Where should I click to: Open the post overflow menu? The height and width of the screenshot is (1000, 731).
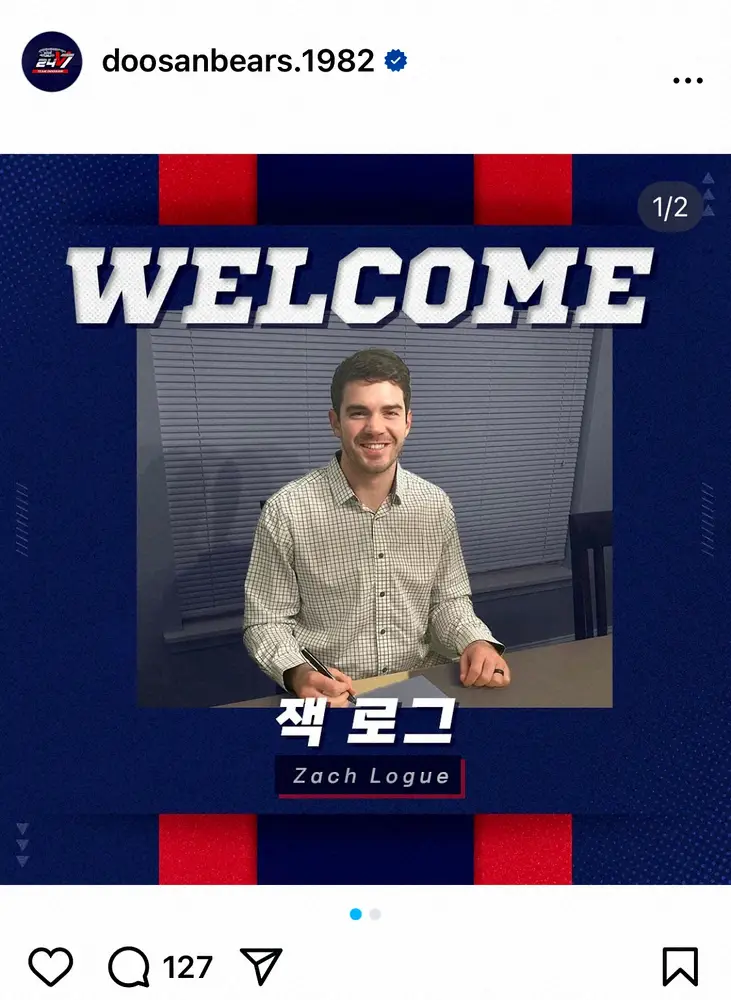688,81
